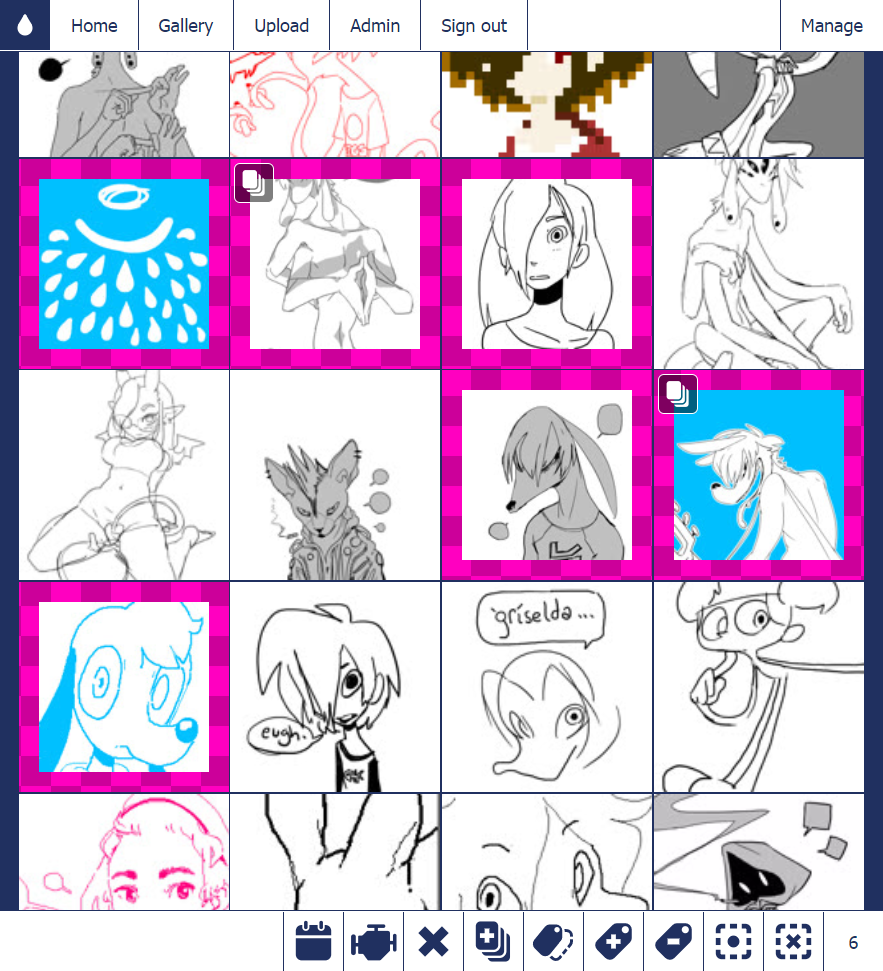Open the Upload page
This screenshot has height=971, width=883.
click(281, 26)
